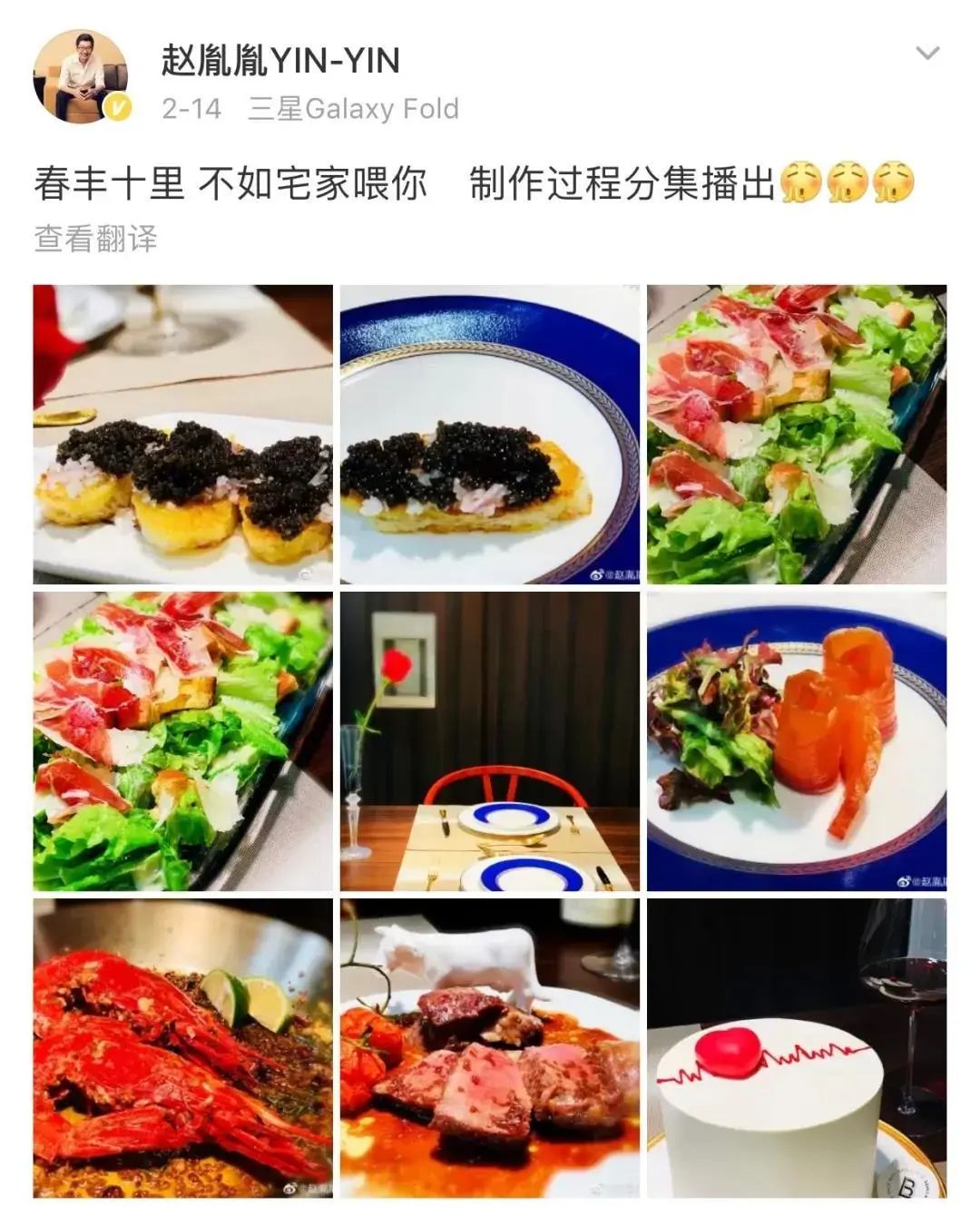Screen dimensions: 980x1225
Task: Open the table setting with rose photo
Action: point(489,741)
